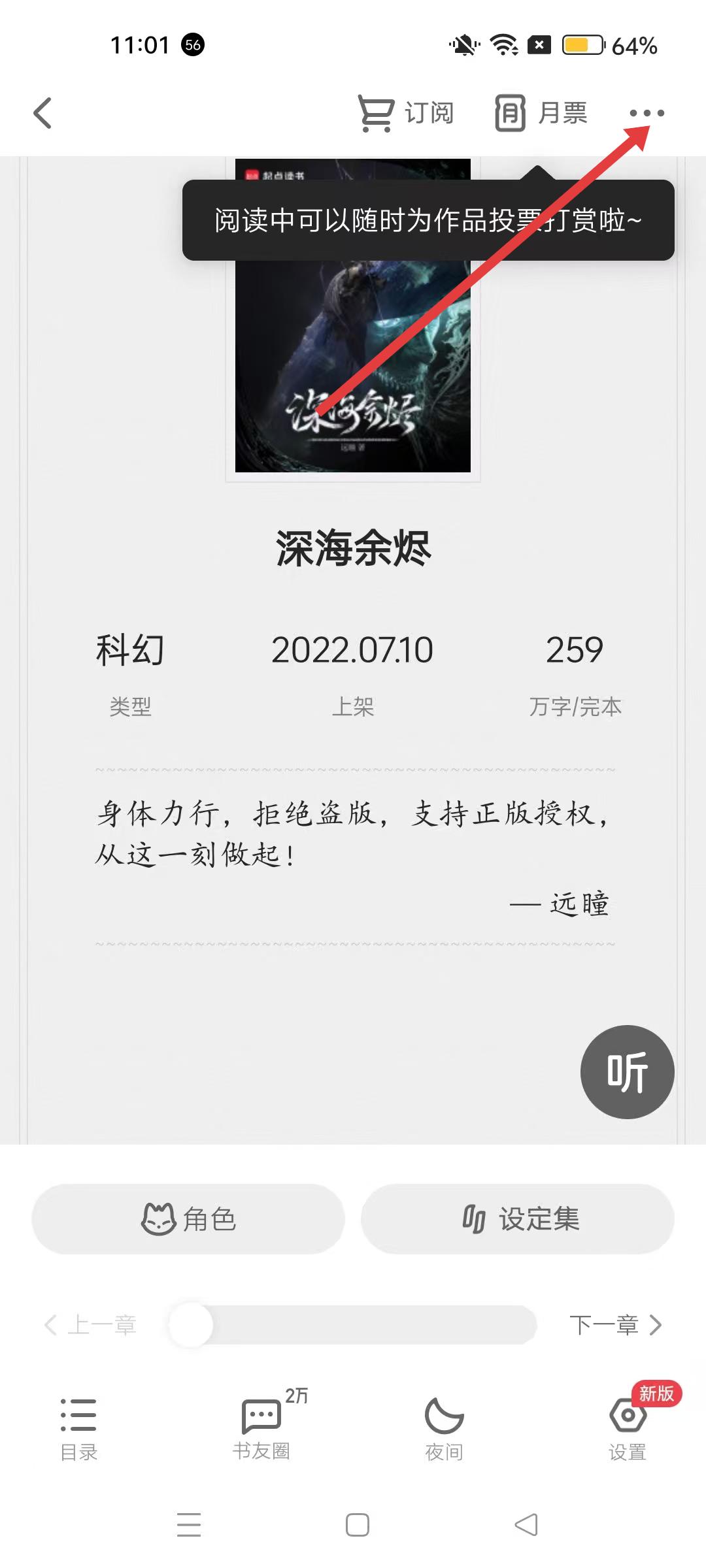Image resolution: width=706 pixels, height=1568 pixels.
Task: Open the 角色 characters page
Action: coord(188,1219)
